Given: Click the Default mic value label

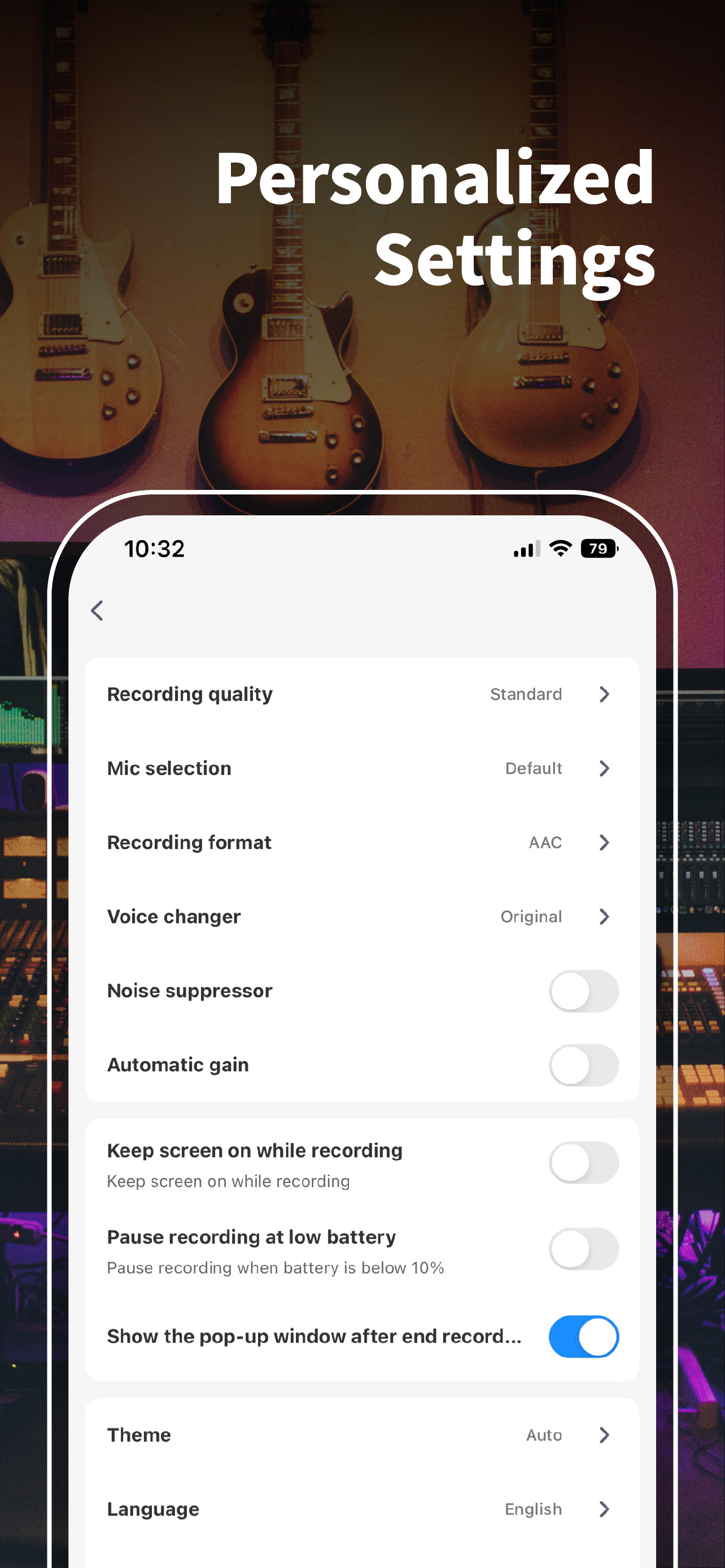Looking at the screenshot, I should click(x=532, y=768).
